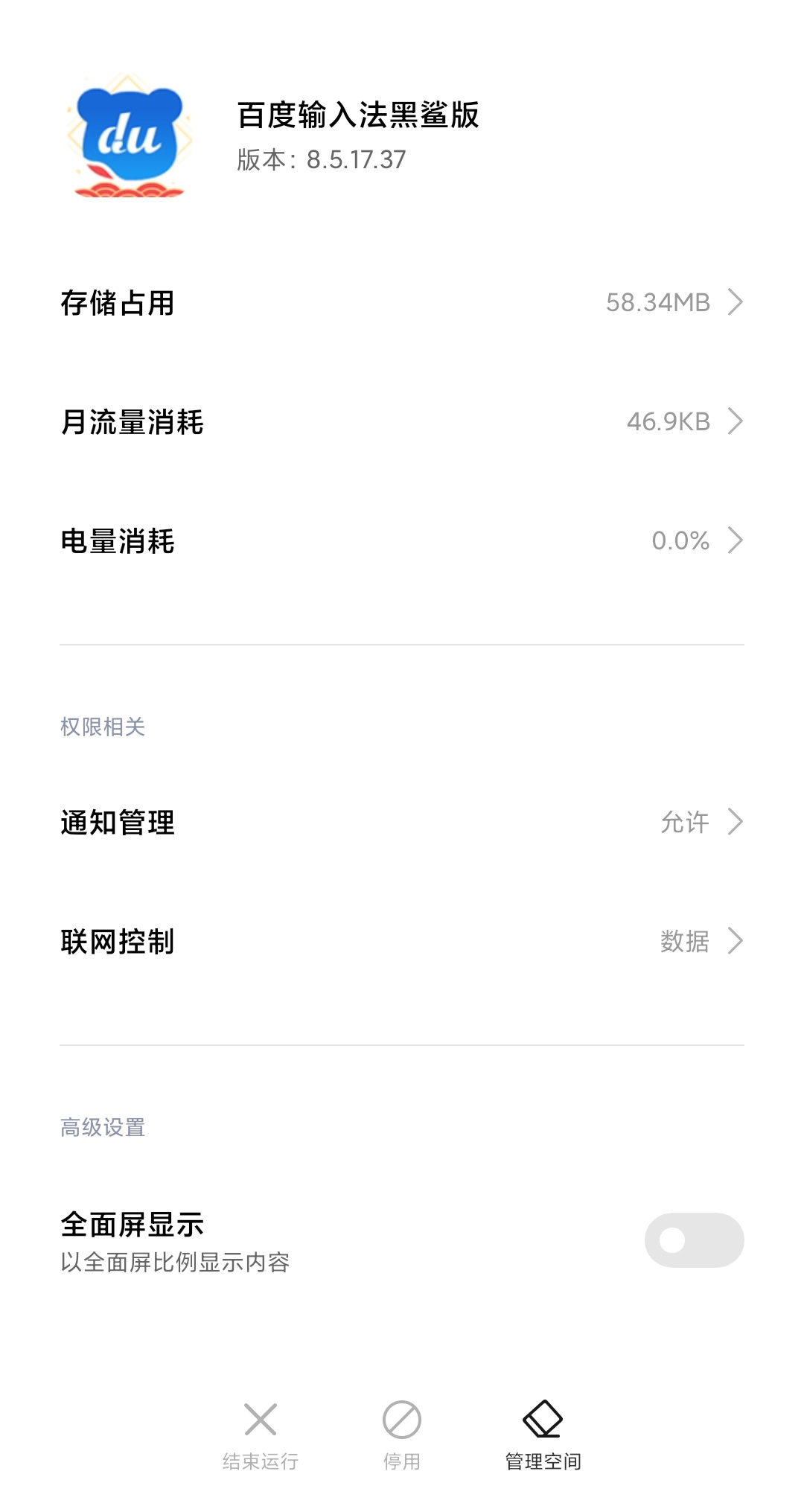Screen dimensions: 804x1512
Task: Open 月流量消耗 monthly data usage
Action: (x=402, y=421)
